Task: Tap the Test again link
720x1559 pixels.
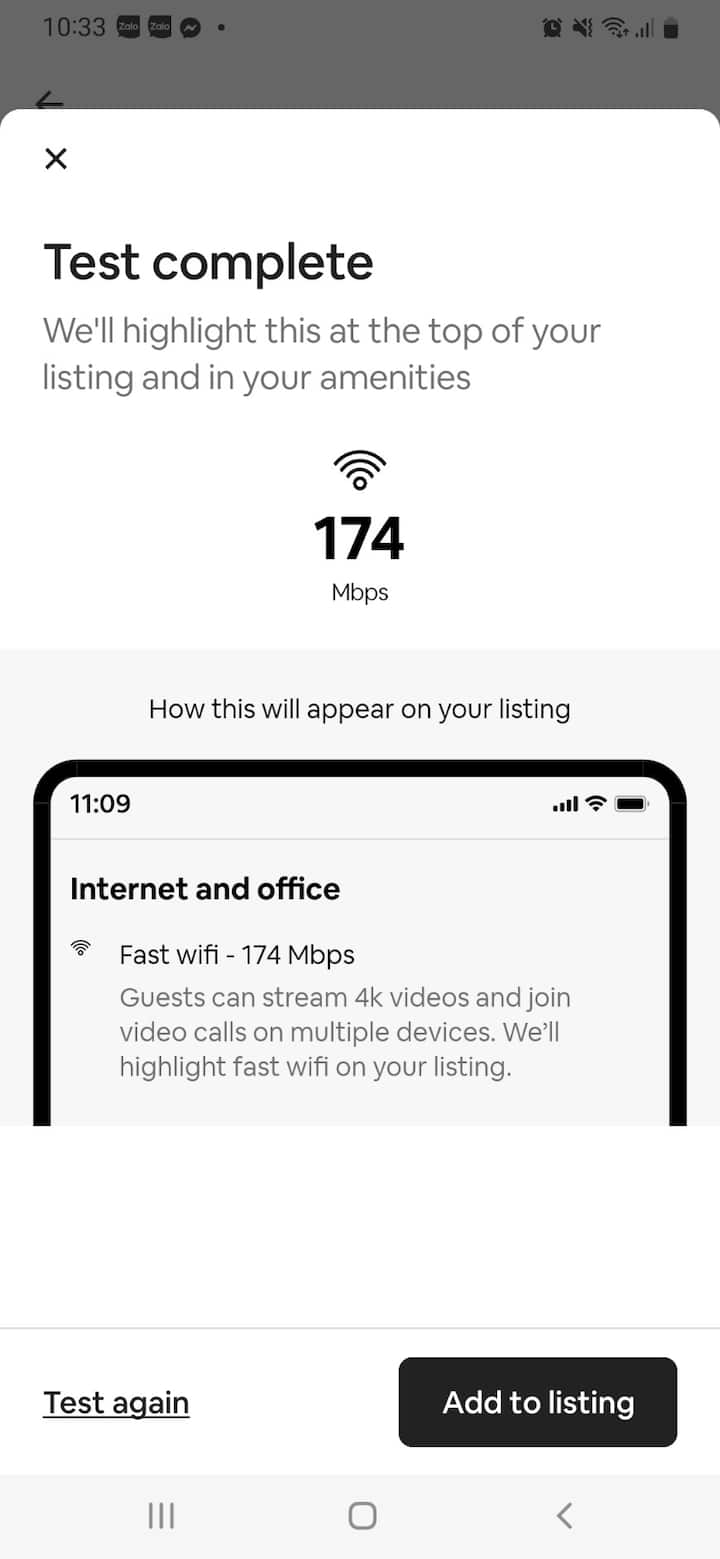Action: point(116,1402)
